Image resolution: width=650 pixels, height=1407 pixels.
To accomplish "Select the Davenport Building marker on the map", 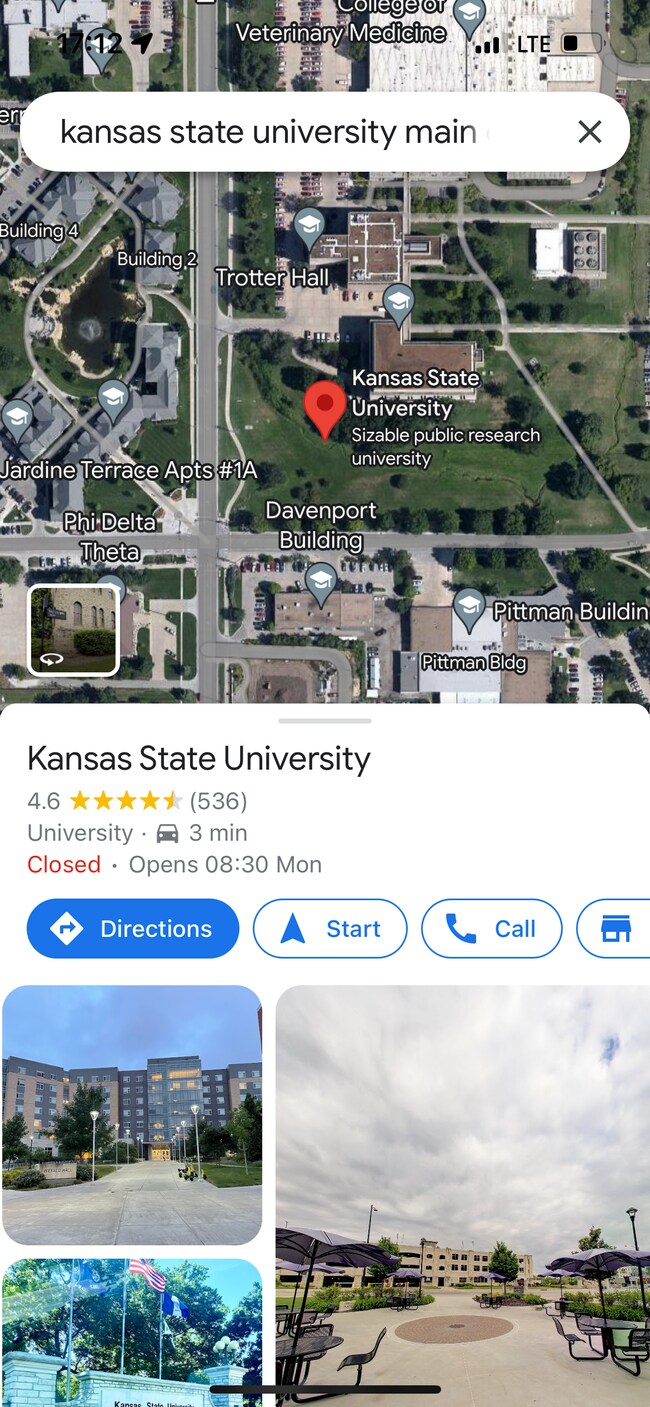I will point(320,578).
